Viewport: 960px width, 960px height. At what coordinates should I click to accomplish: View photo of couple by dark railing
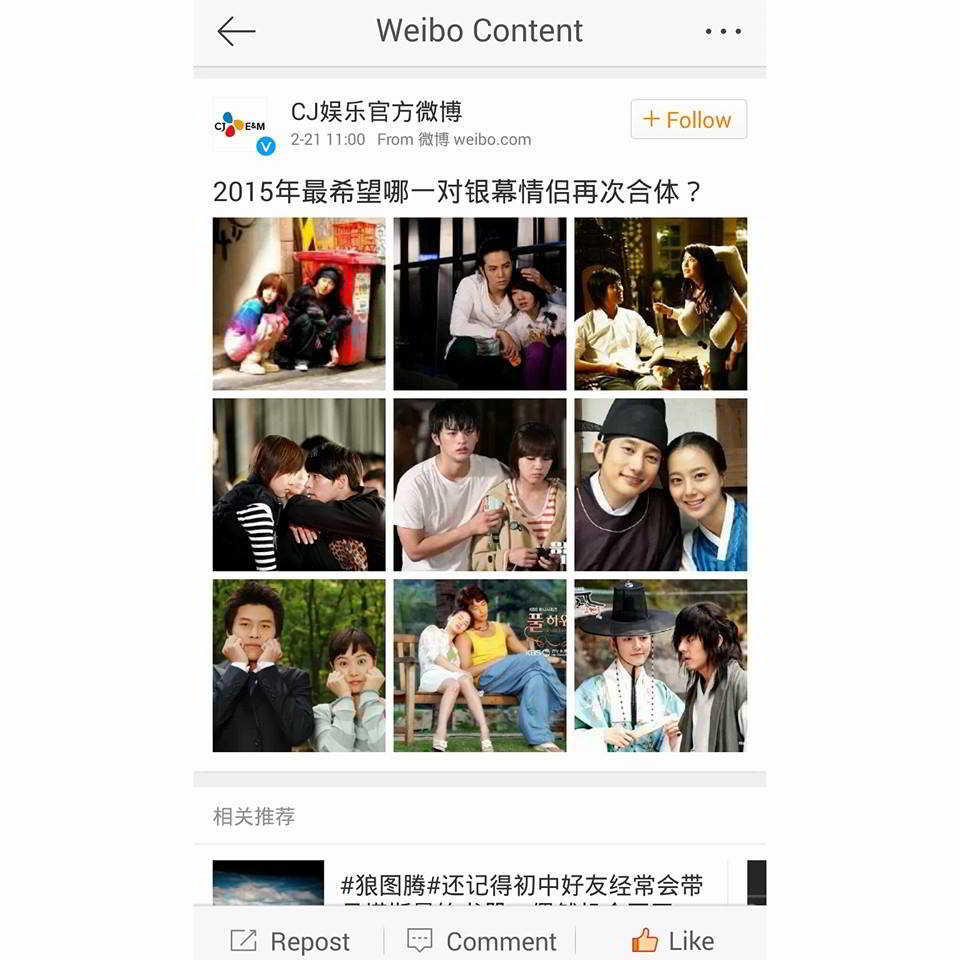480,304
